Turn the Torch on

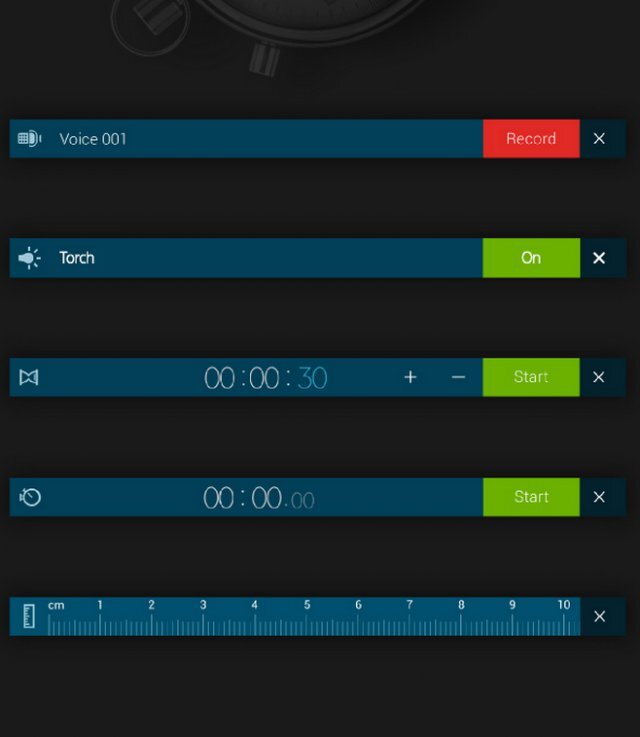tap(531, 258)
